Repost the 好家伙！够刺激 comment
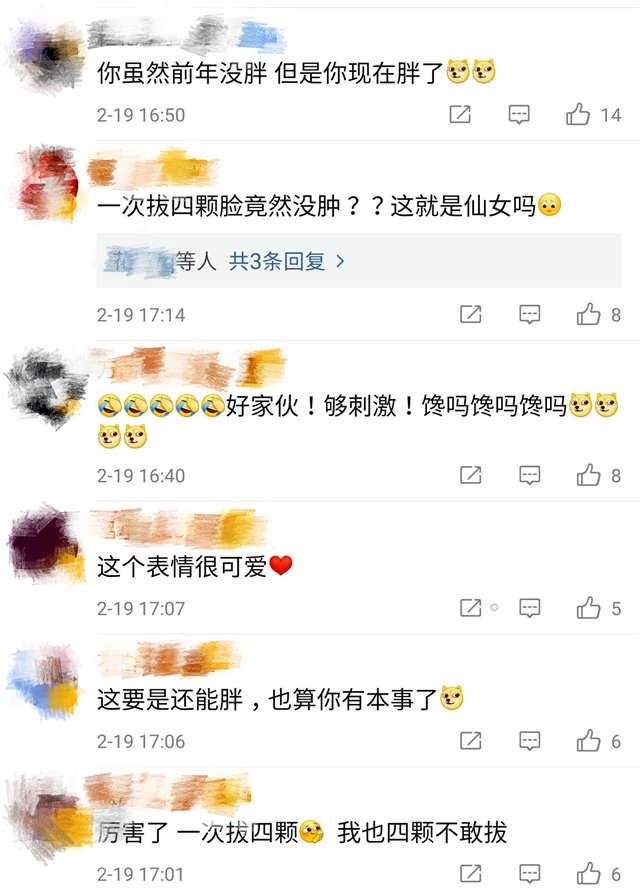640x893 pixels. pyautogui.click(x=471, y=475)
